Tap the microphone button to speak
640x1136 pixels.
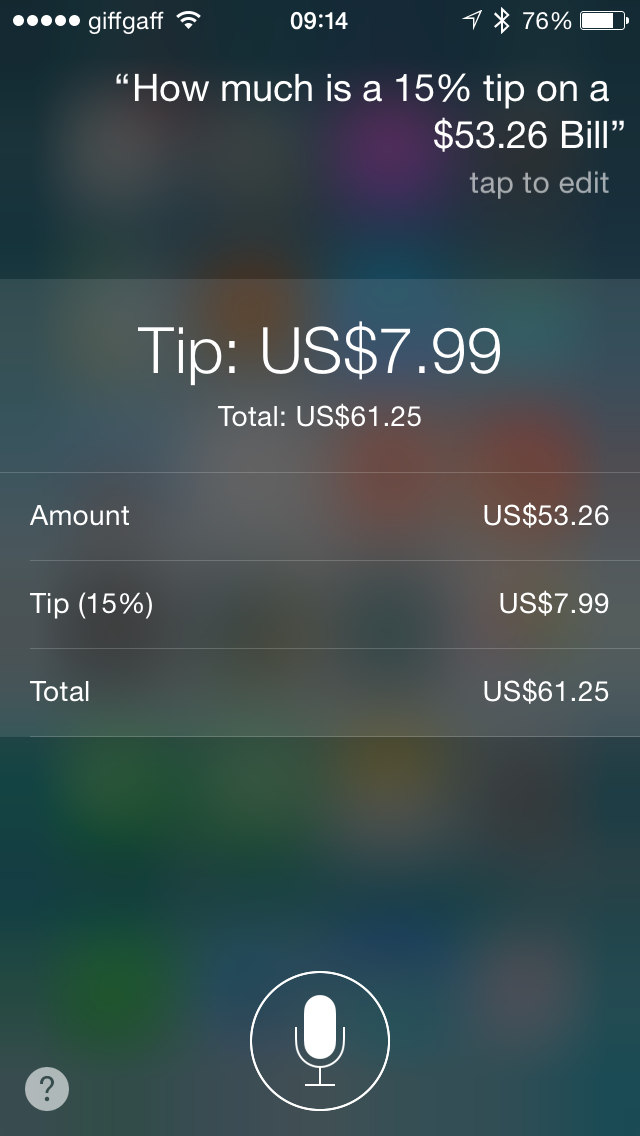(x=320, y=1040)
